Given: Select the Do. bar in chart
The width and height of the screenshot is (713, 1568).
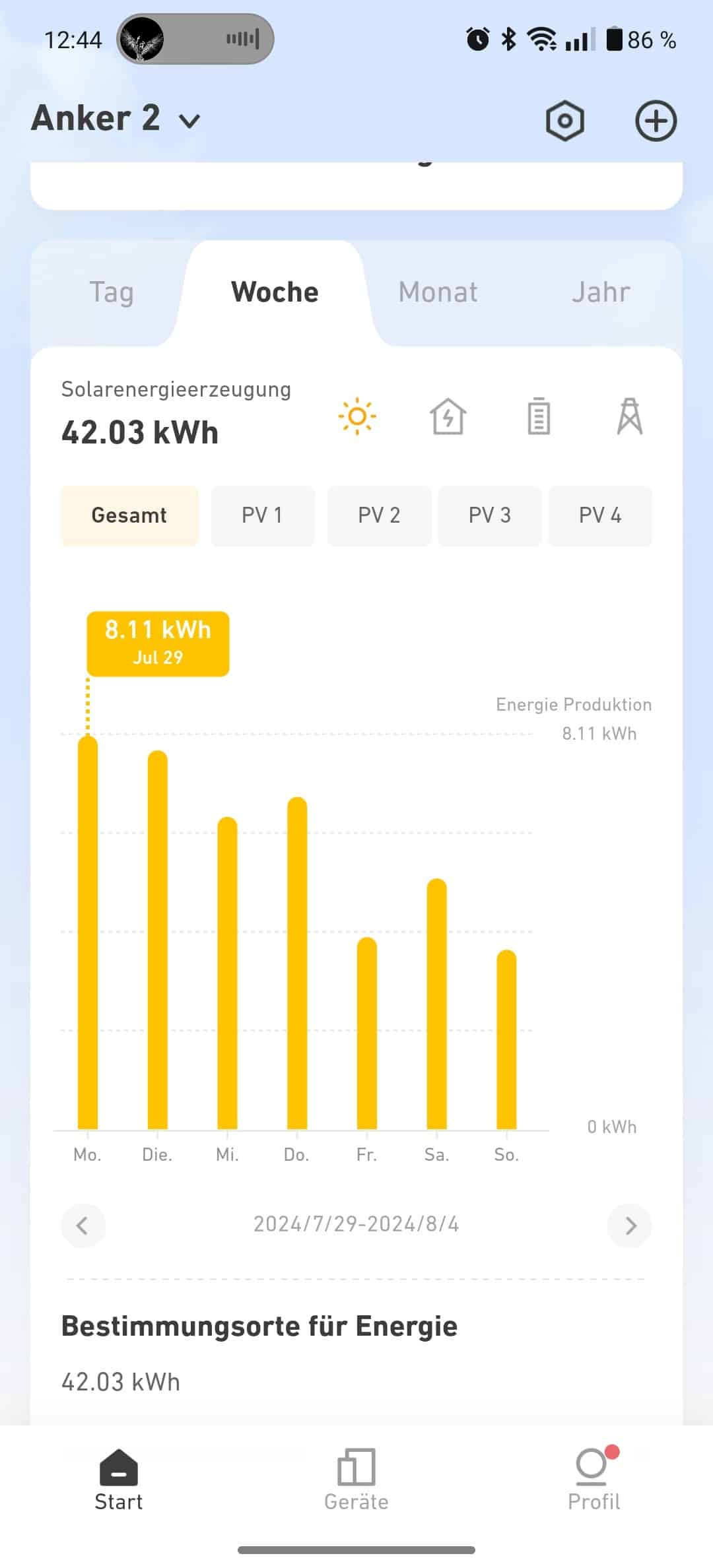Looking at the screenshot, I should pos(297,964).
